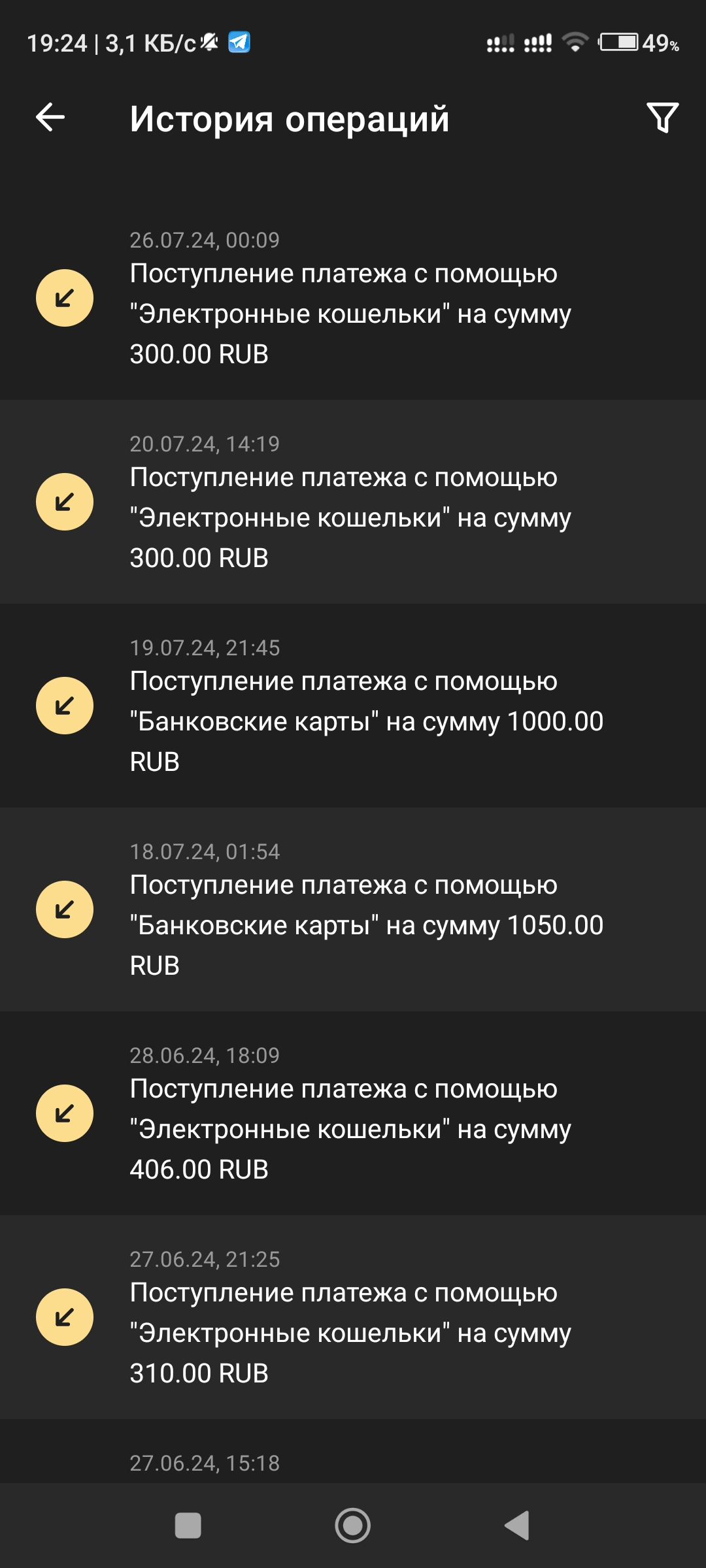The height and width of the screenshot is (1568, 706).
Task: Open recent apps from navigation bar
Action: [x=188, y=1526]
